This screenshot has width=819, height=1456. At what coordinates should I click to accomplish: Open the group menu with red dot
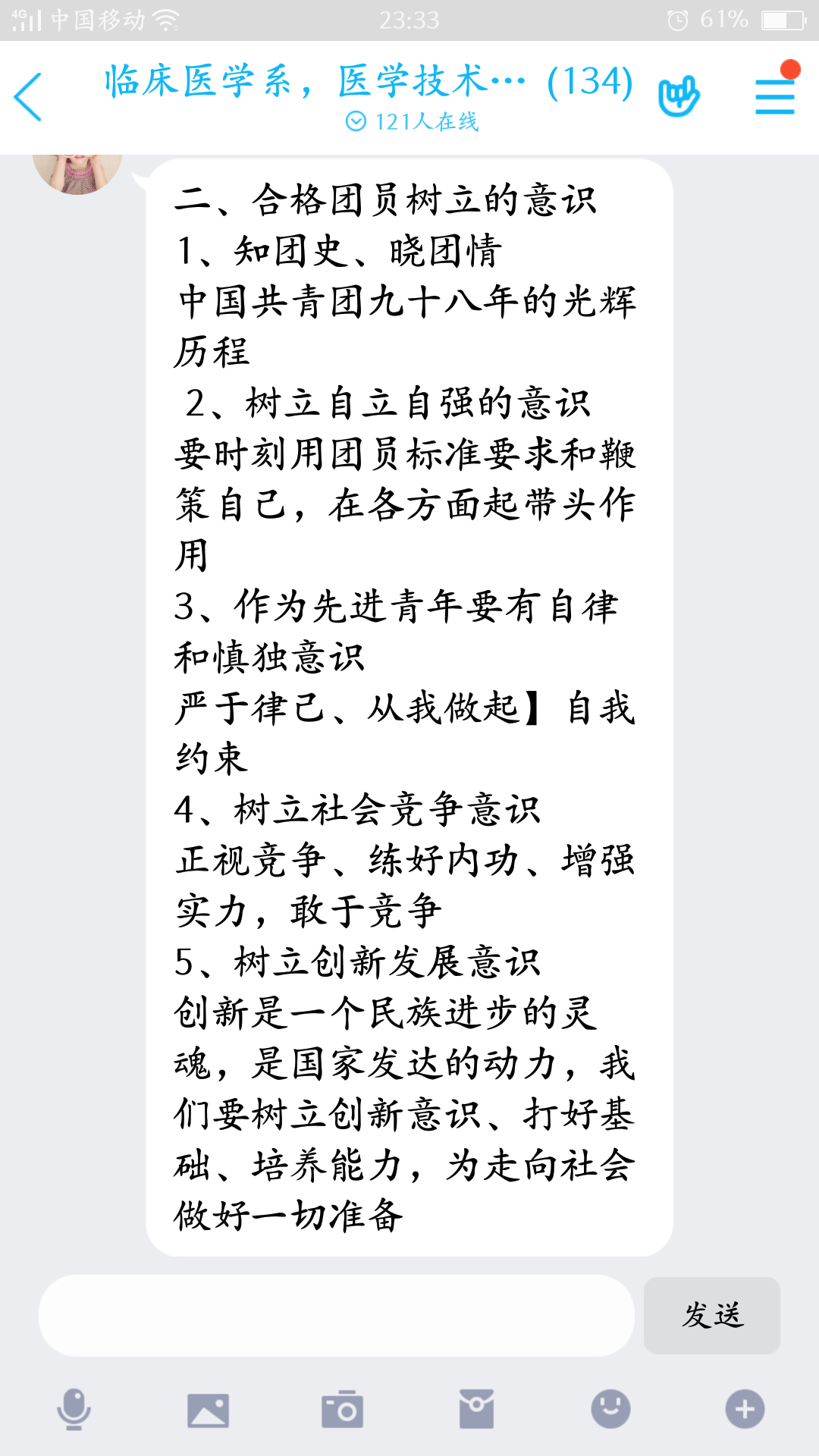(774, 97)
